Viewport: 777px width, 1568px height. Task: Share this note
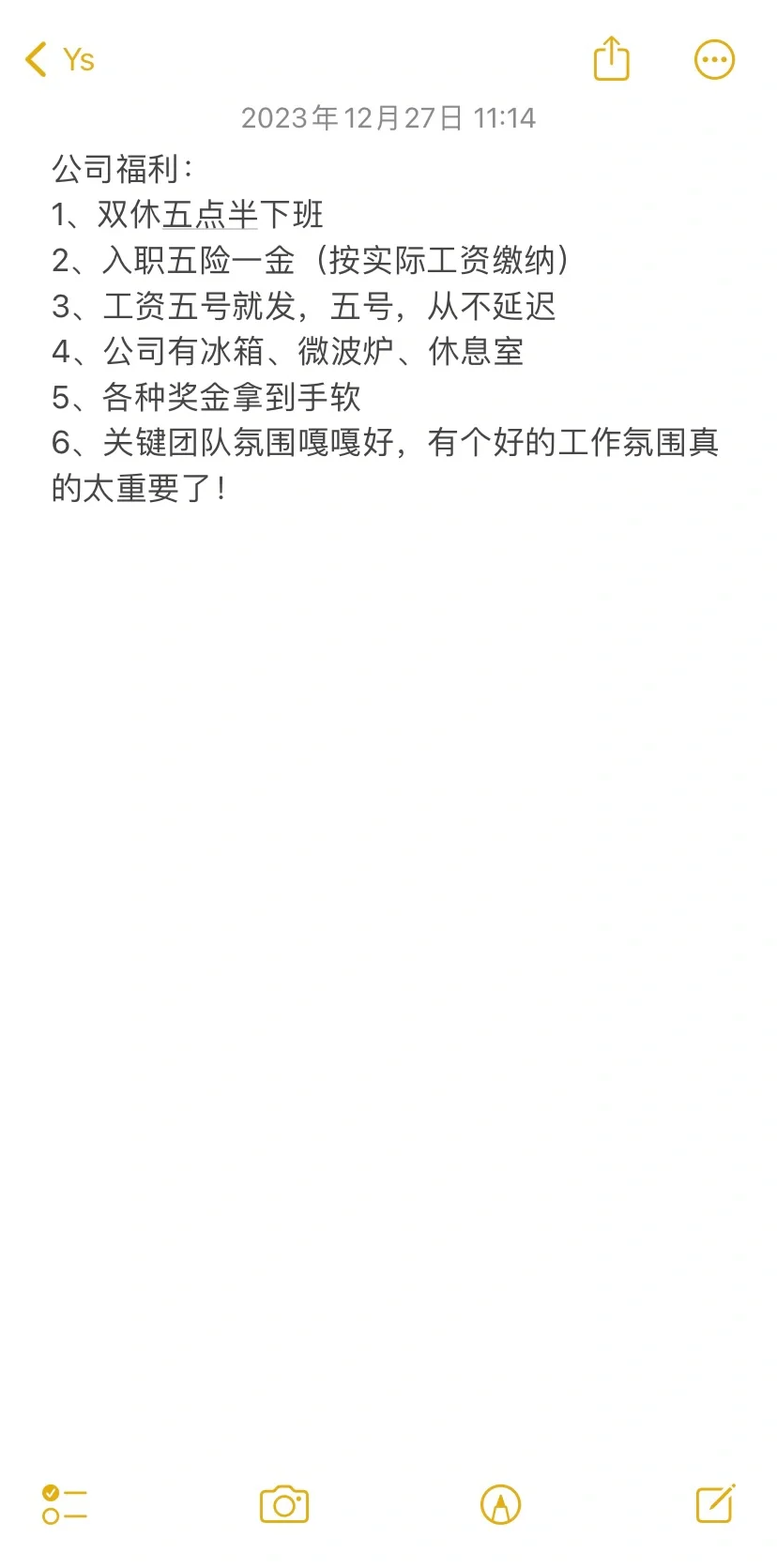pyautogui.click(x=611, y=58)
